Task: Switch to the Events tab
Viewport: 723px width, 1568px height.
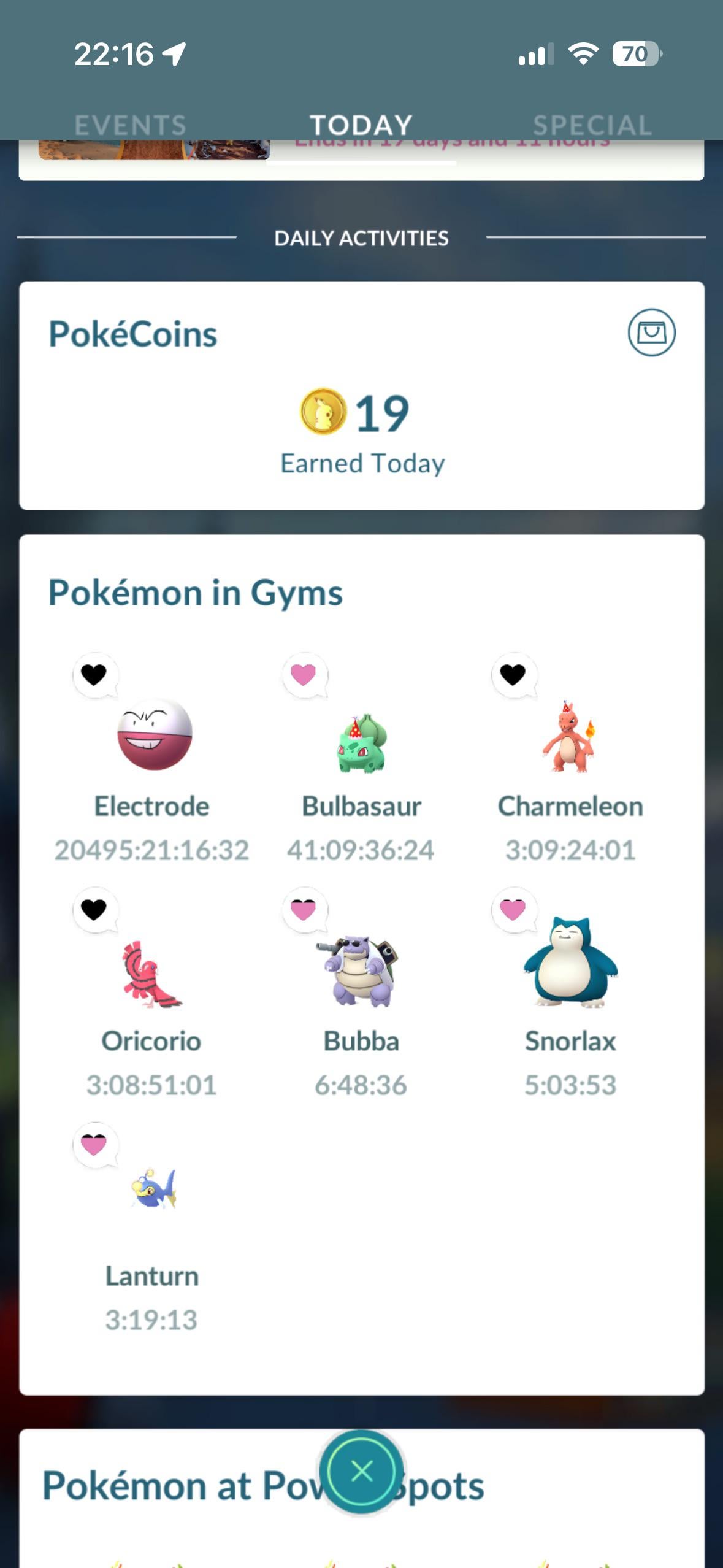Action: [130, 125]
